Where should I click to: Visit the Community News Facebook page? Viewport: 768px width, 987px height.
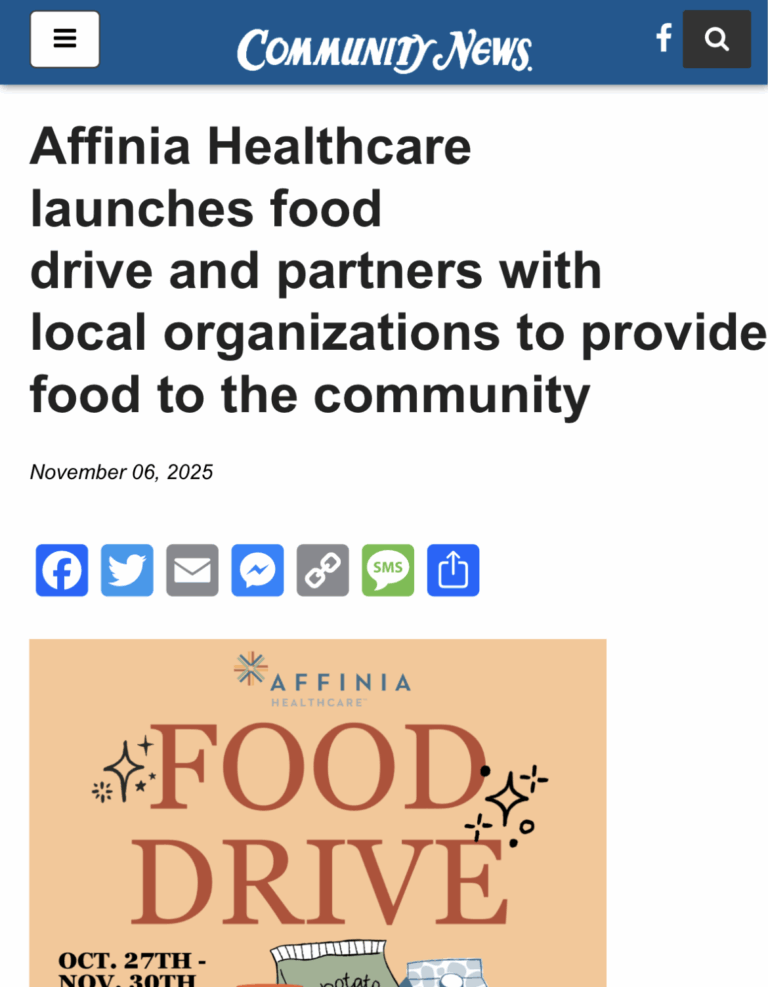(663, 39)
